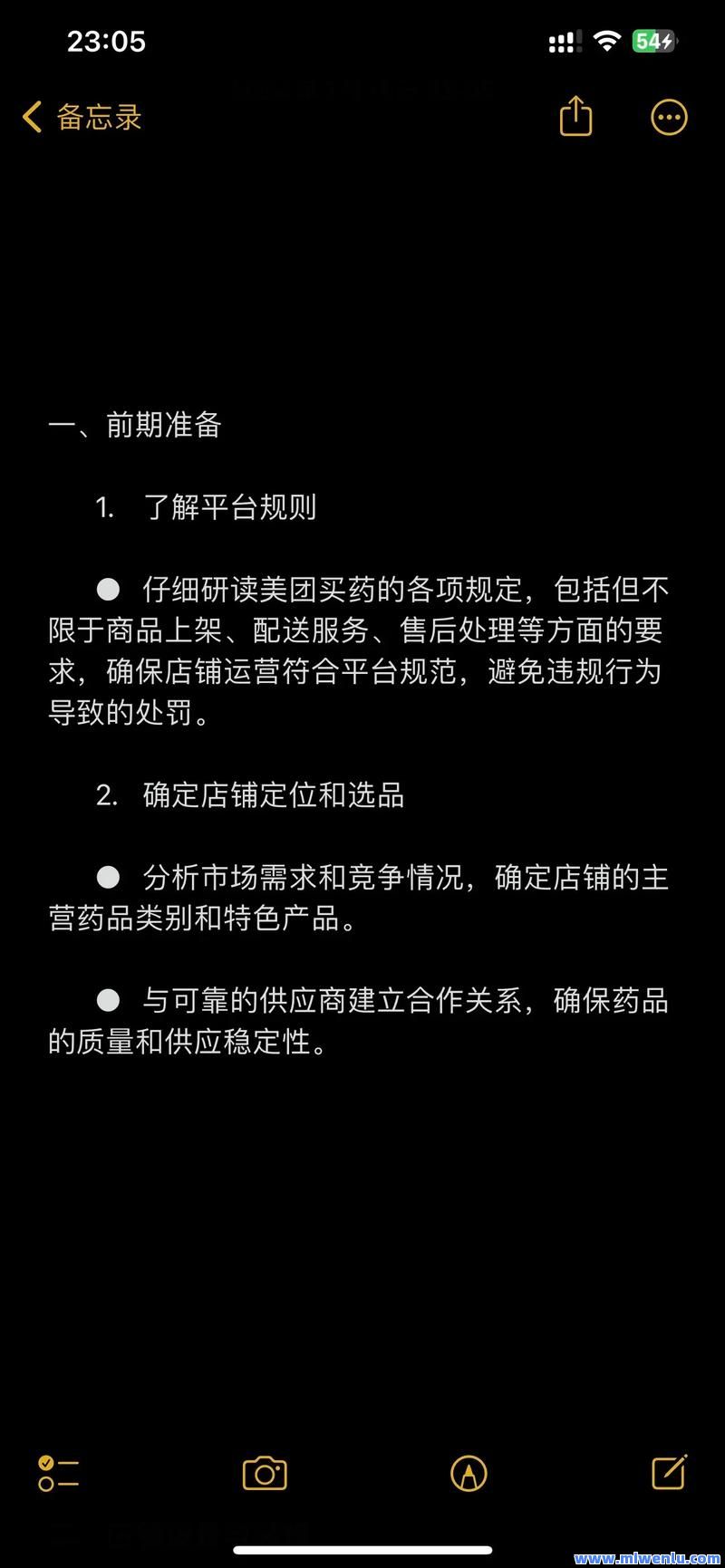Tap the charging battery indicator
The width and height of the screenshot is (725, 1568).
654,40
